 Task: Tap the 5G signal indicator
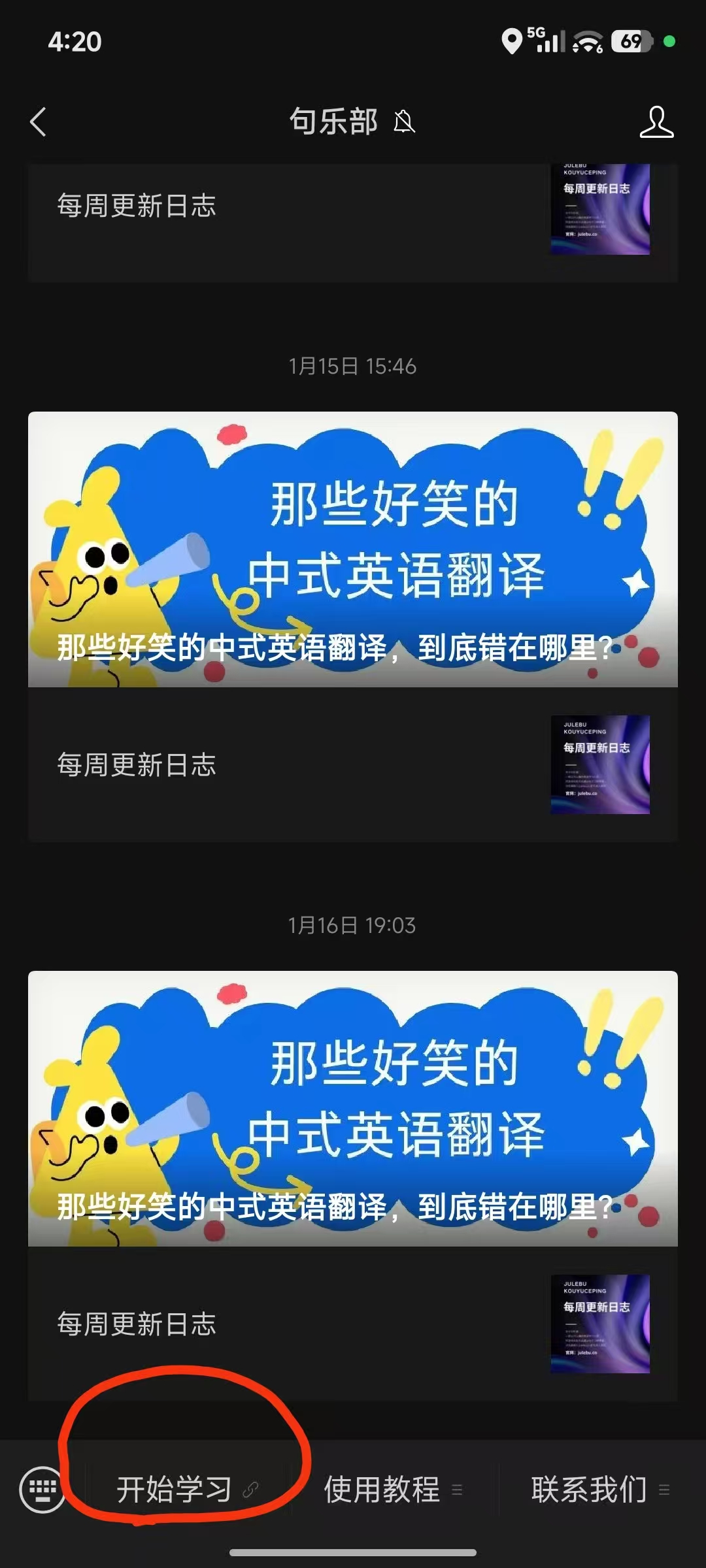tap(546, 41)
